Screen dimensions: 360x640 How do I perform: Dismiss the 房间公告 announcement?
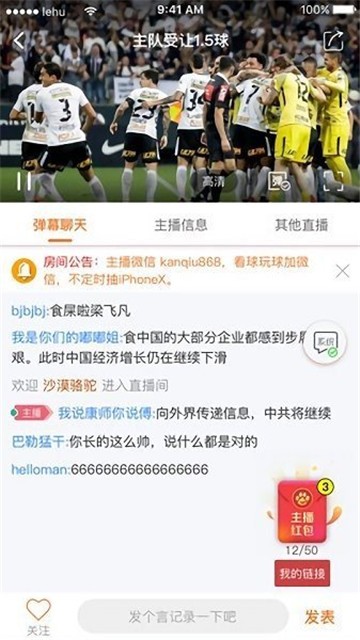(x=342, y=271)
